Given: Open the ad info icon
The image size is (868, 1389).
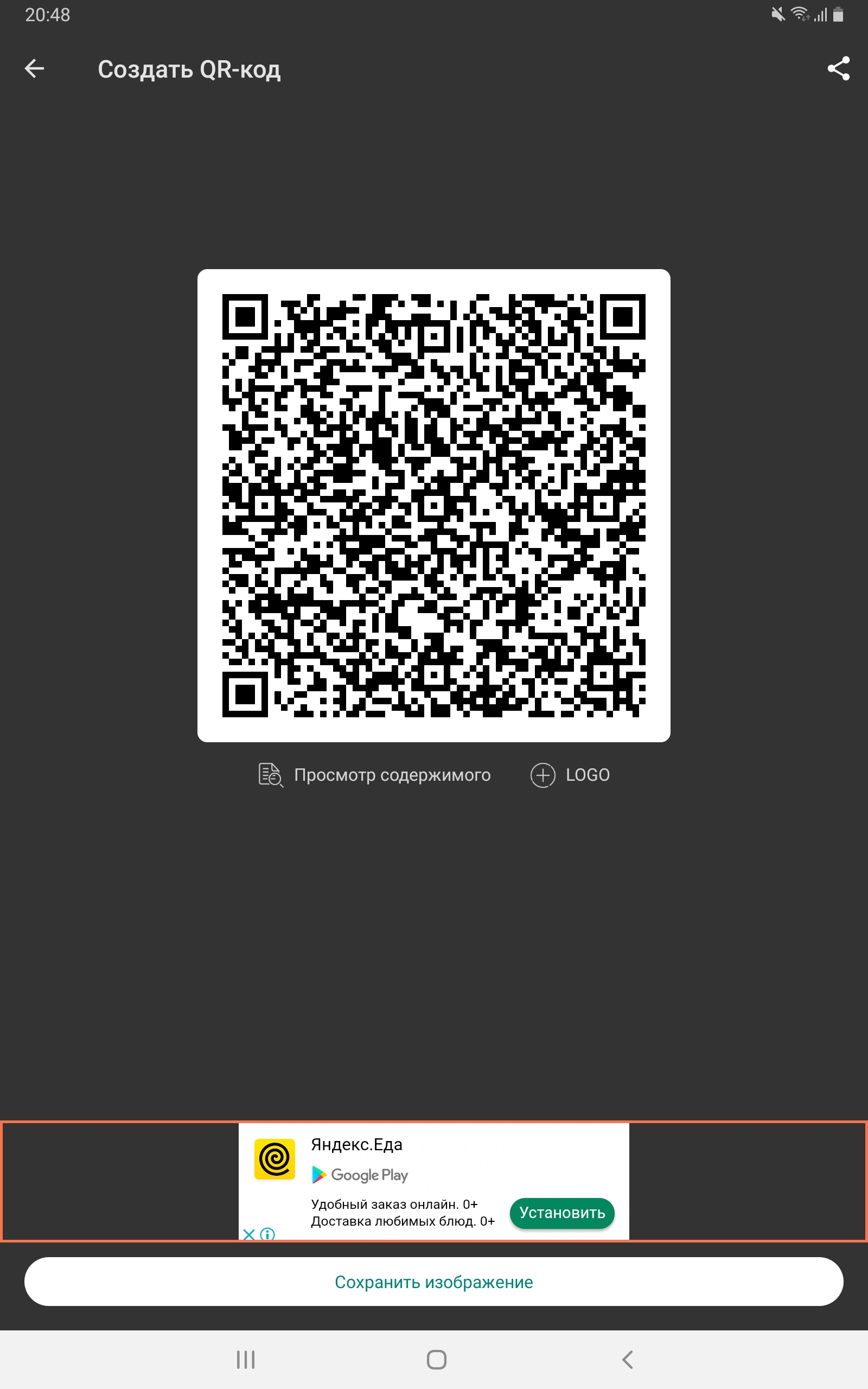Looking at the screenshot, I should [x=267, y=1234].
